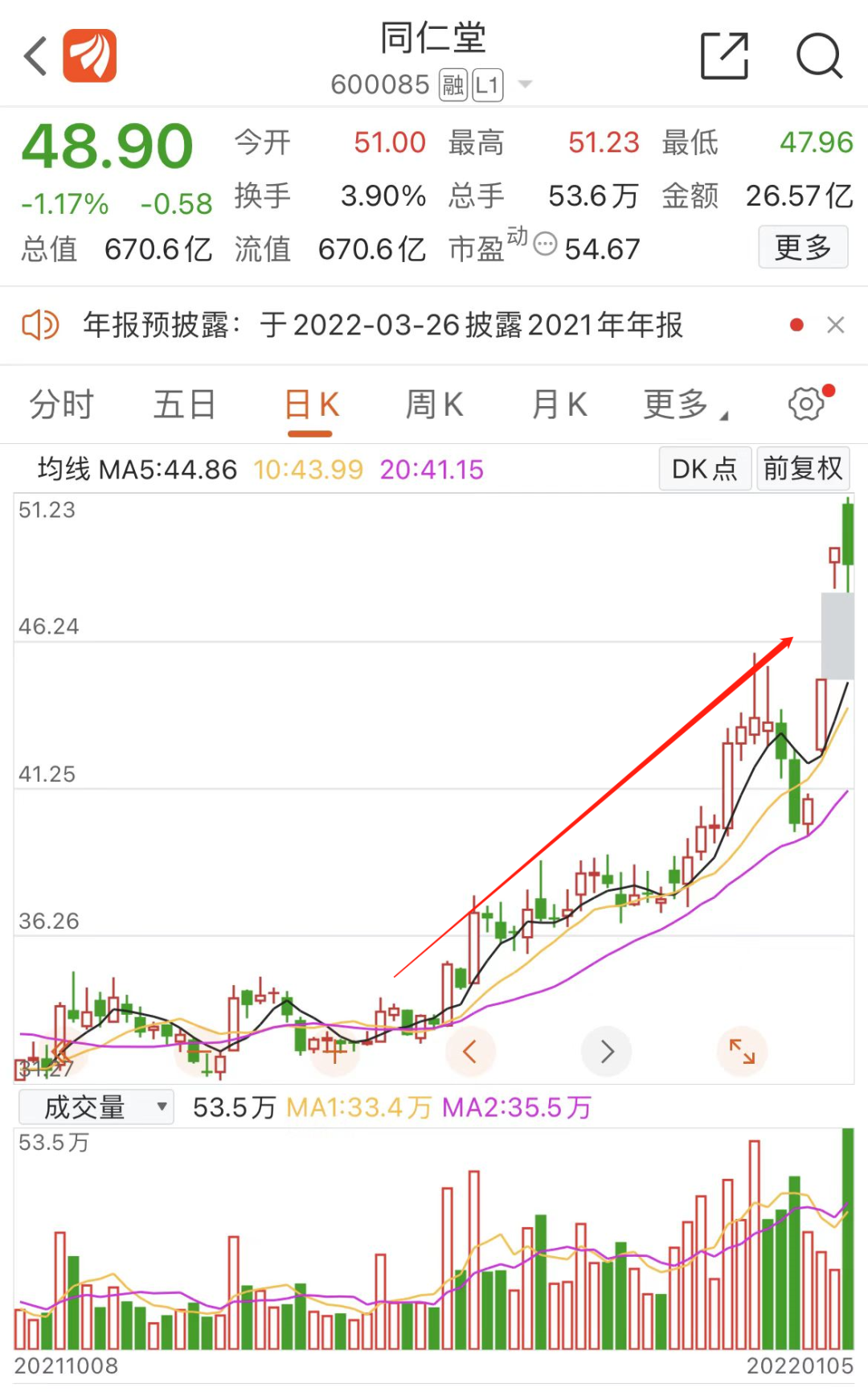Dismiss the announcement banner

tap(836, 325)
